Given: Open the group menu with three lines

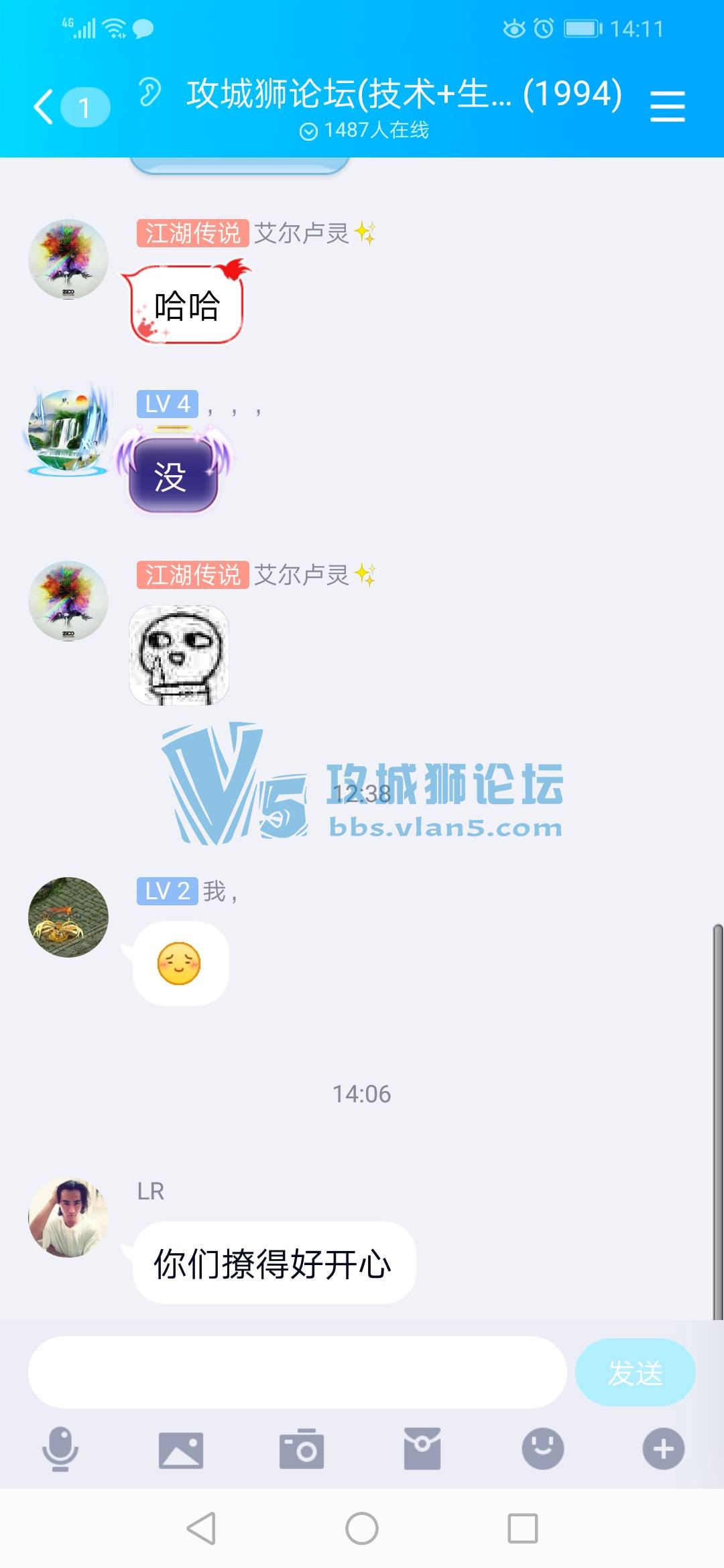Looking at the screenshot, I should click(667, 107).
